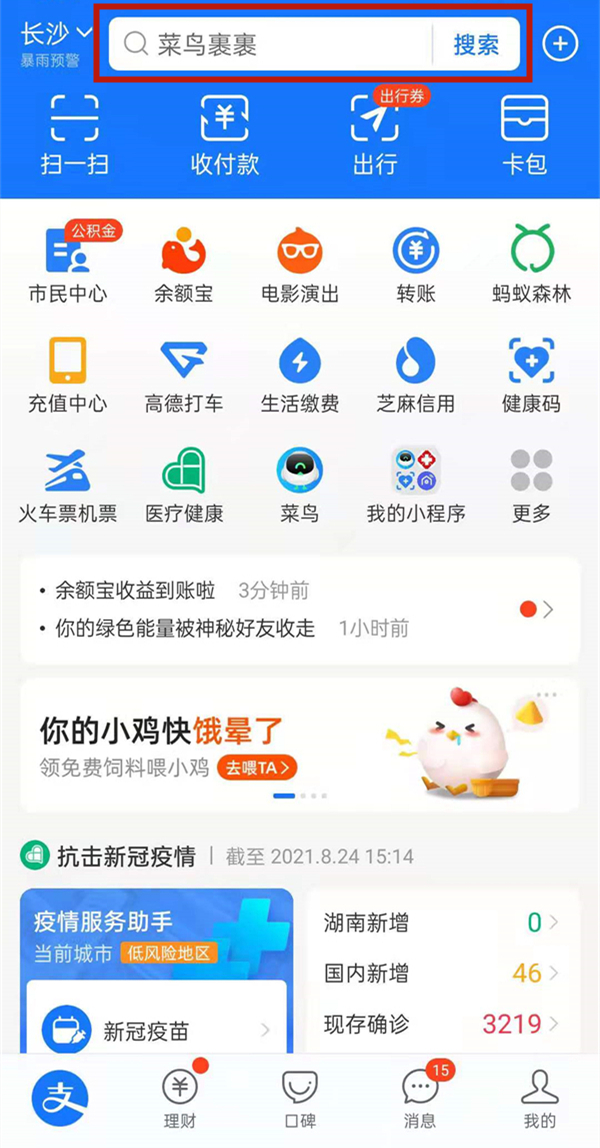Viewport: 600px width, 1148px height.
Task: Open 国内新增 case details
Action: point(440,973)
